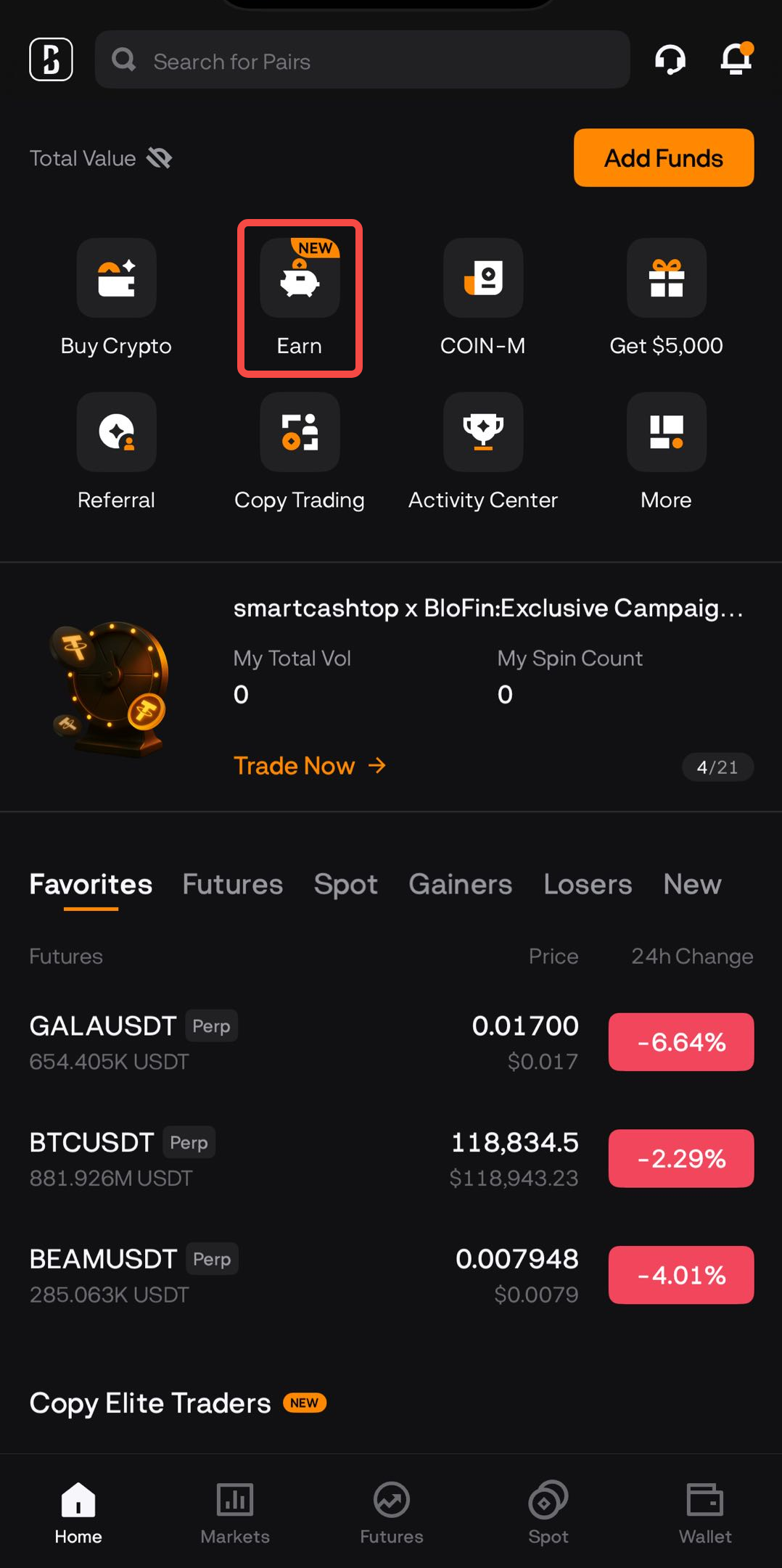Open the BloFin profile logo icon

pyautogui.click(x=51, y=59)
